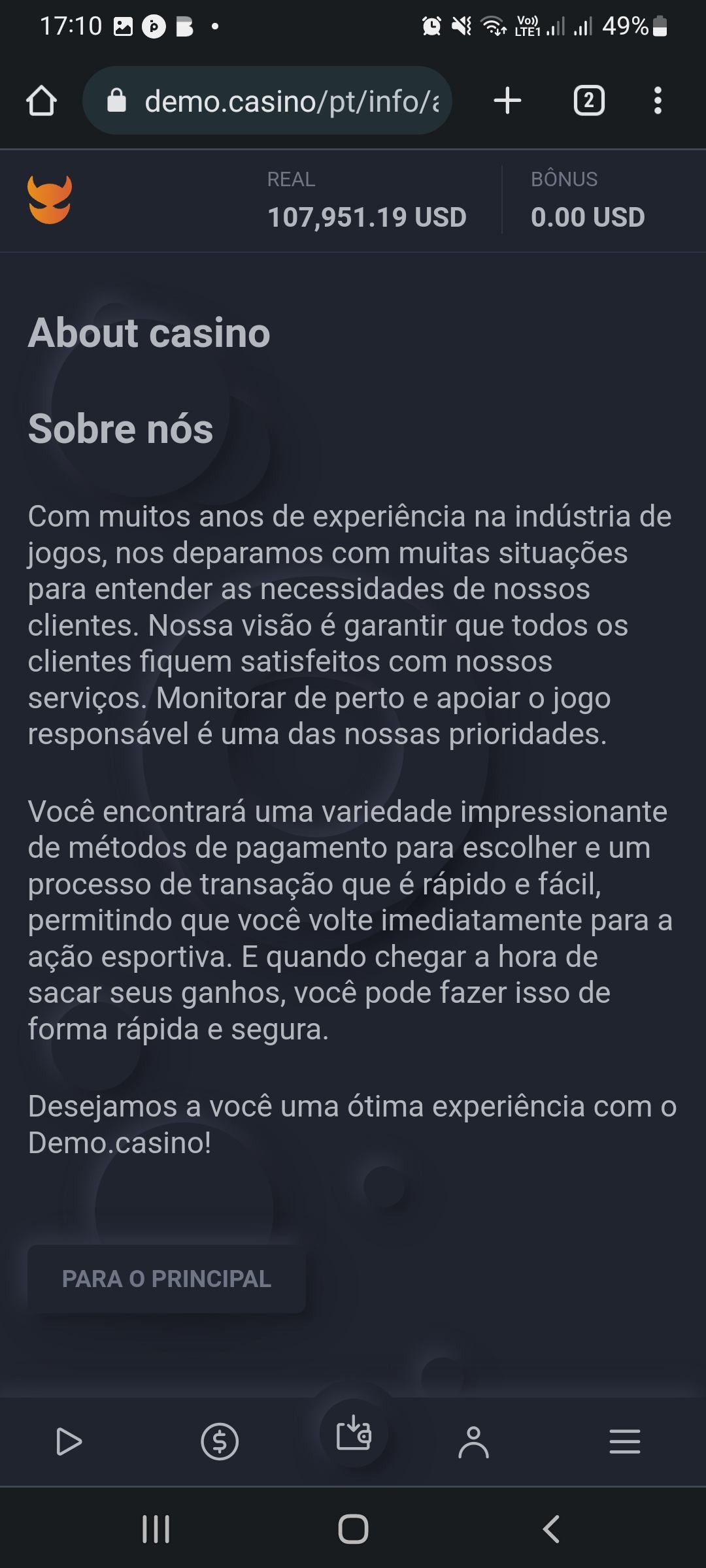706x1568 pixels.
Task: Switch browser tabs using the tab counter
Action: point(587,100)
